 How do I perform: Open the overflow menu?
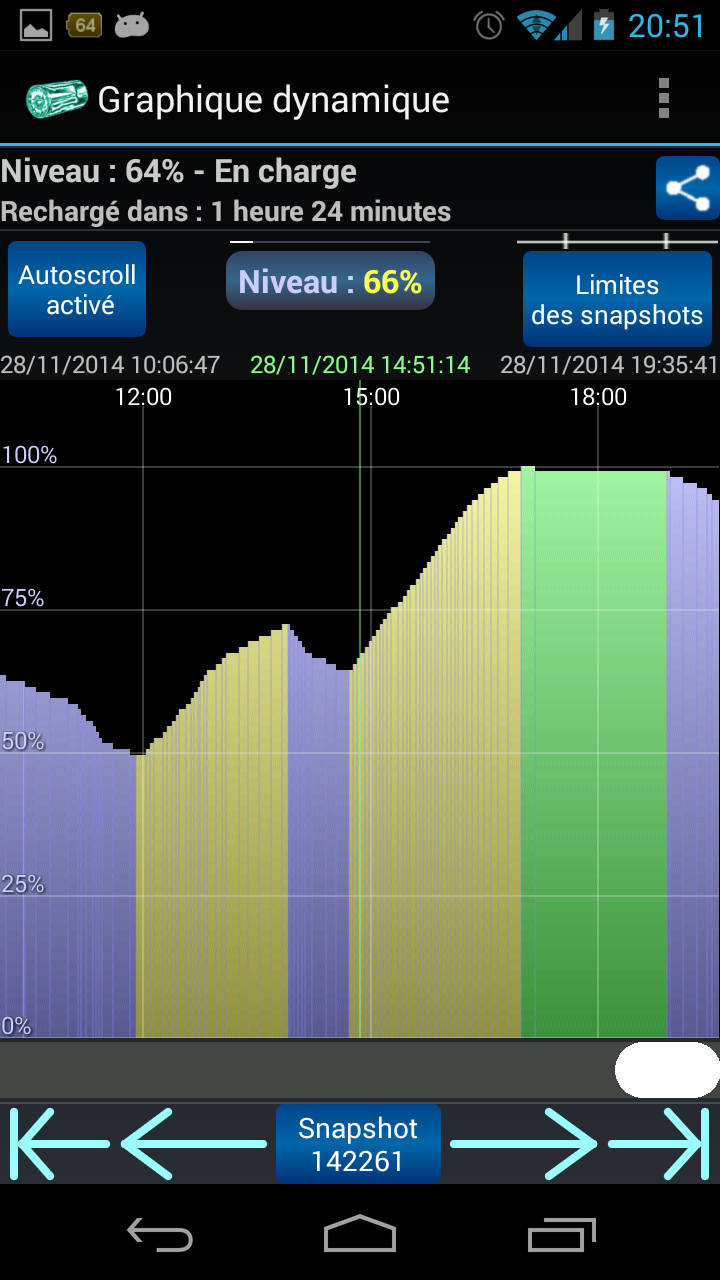pyautogui.click(x=664, y=99)
